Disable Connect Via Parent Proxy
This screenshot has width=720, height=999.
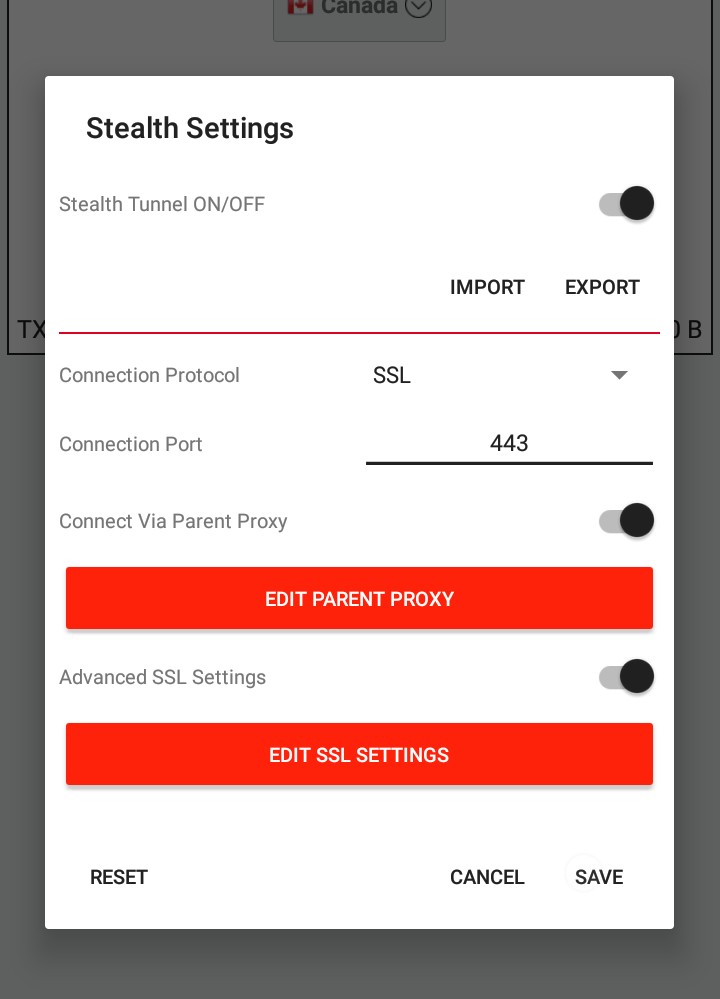point(626,521)
